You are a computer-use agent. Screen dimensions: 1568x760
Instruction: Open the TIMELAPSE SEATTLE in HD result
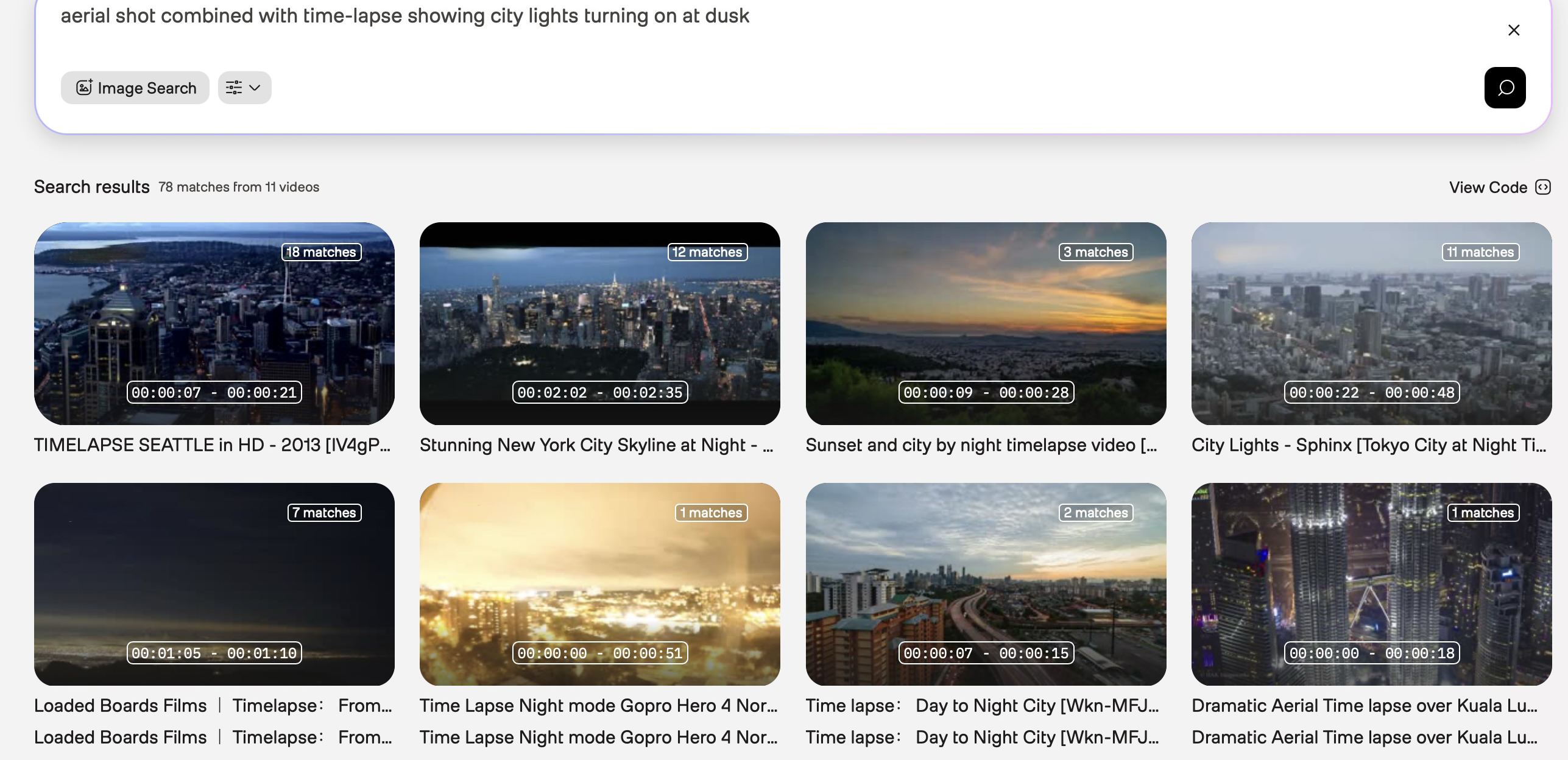click(214, 323)
